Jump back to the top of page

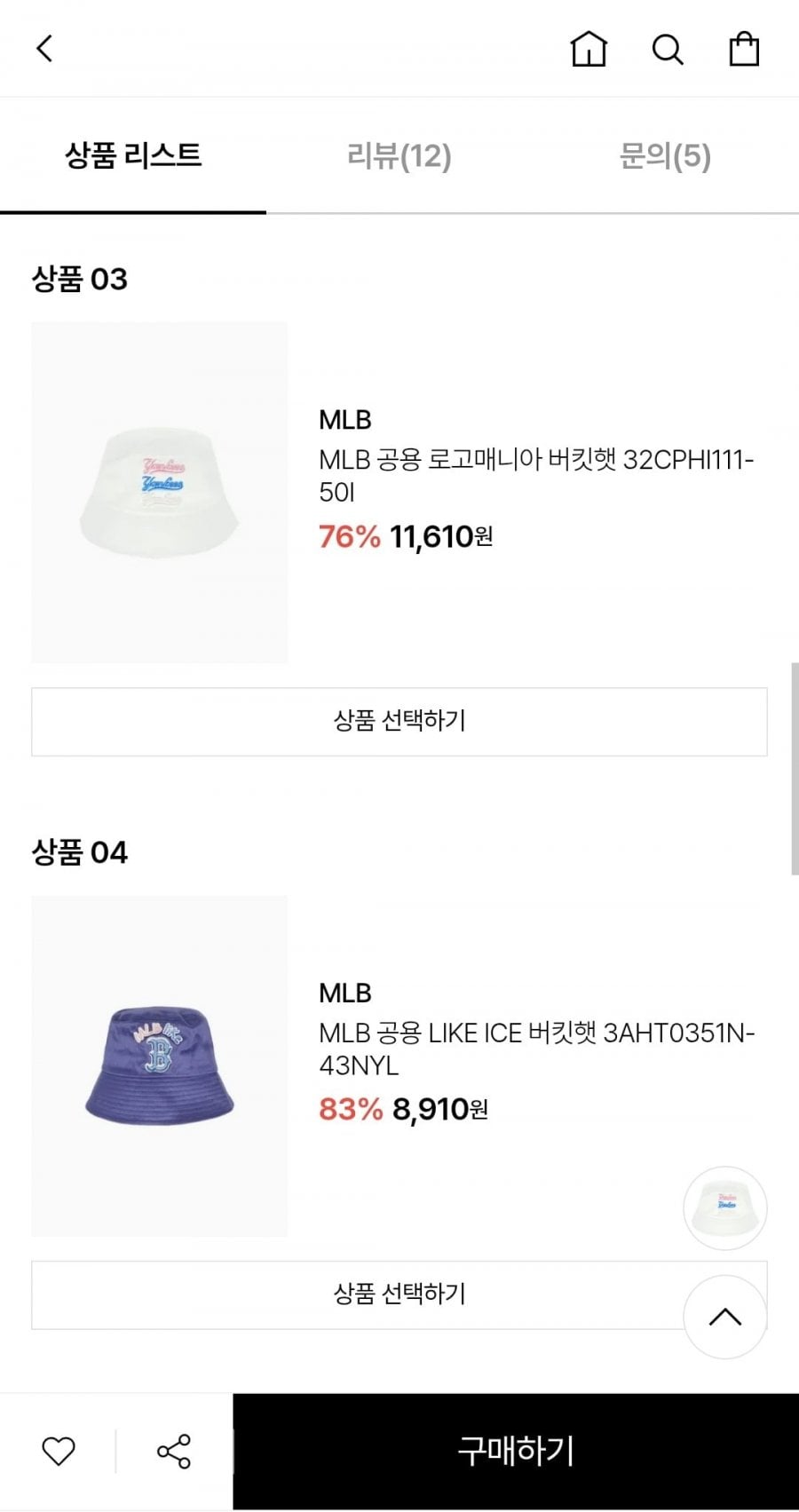tap(724, 1317)
